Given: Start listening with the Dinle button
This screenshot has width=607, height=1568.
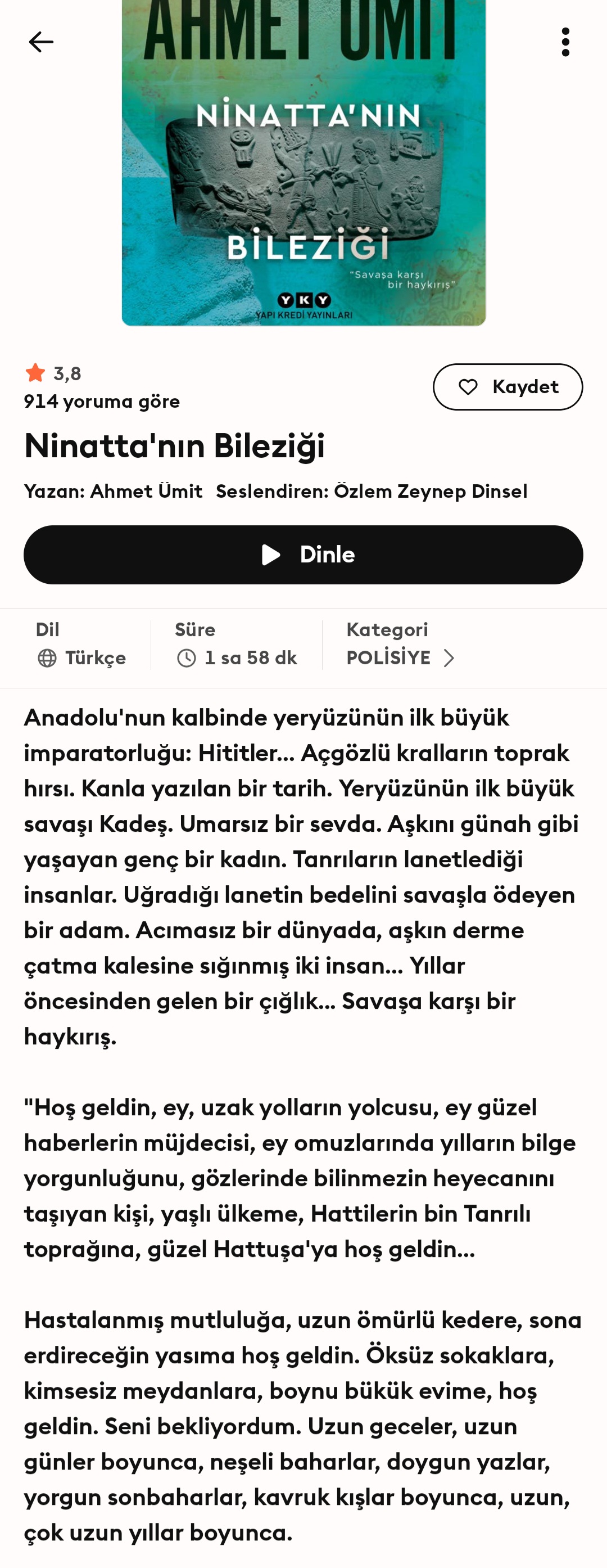Looking at the screenshot, I should click(x=303, y=555).
